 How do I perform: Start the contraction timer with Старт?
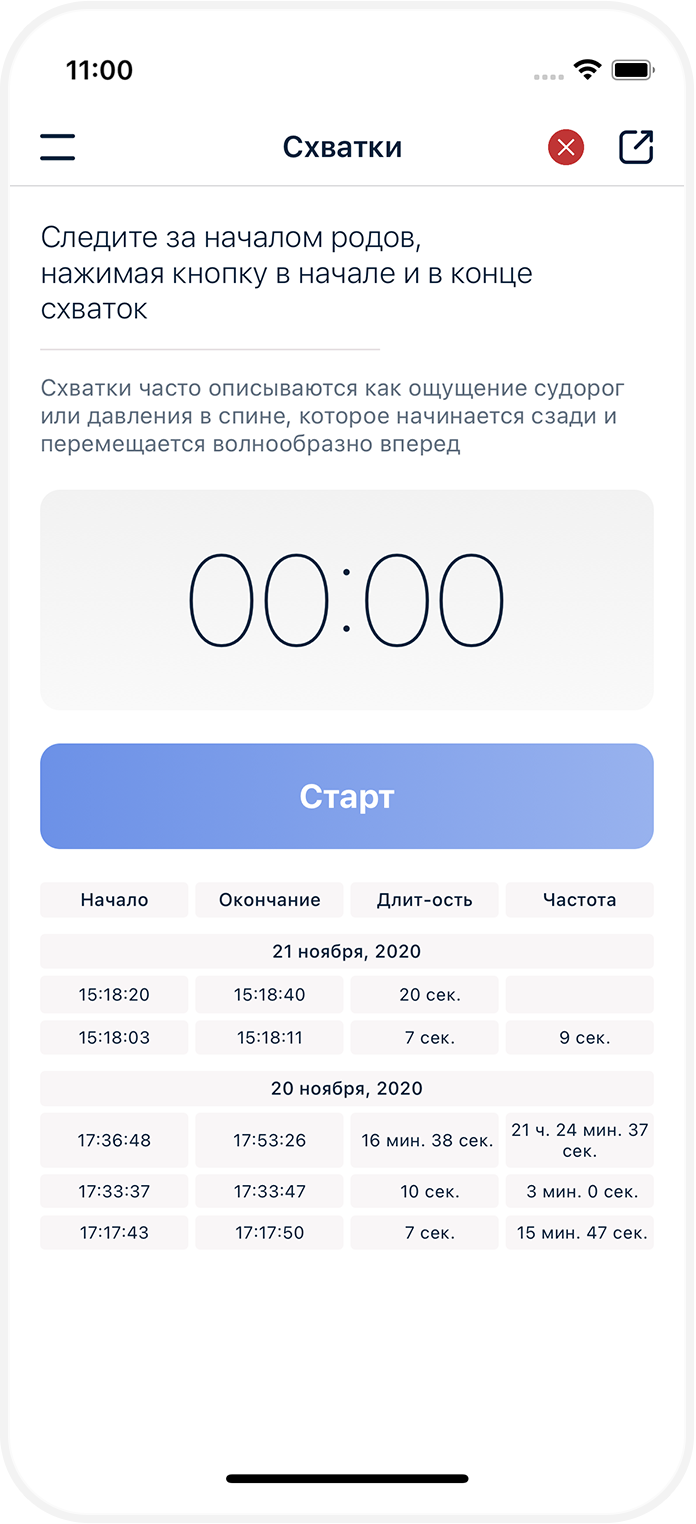[x=347, y=796]
